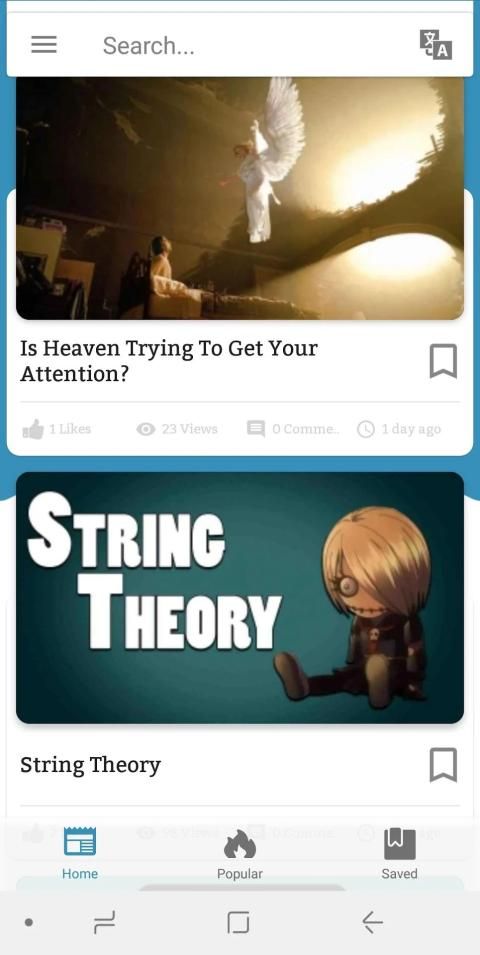Open comments on the Heaven article
The width and height of the screenshot is (480, 955).
click(x=292, y=429)
